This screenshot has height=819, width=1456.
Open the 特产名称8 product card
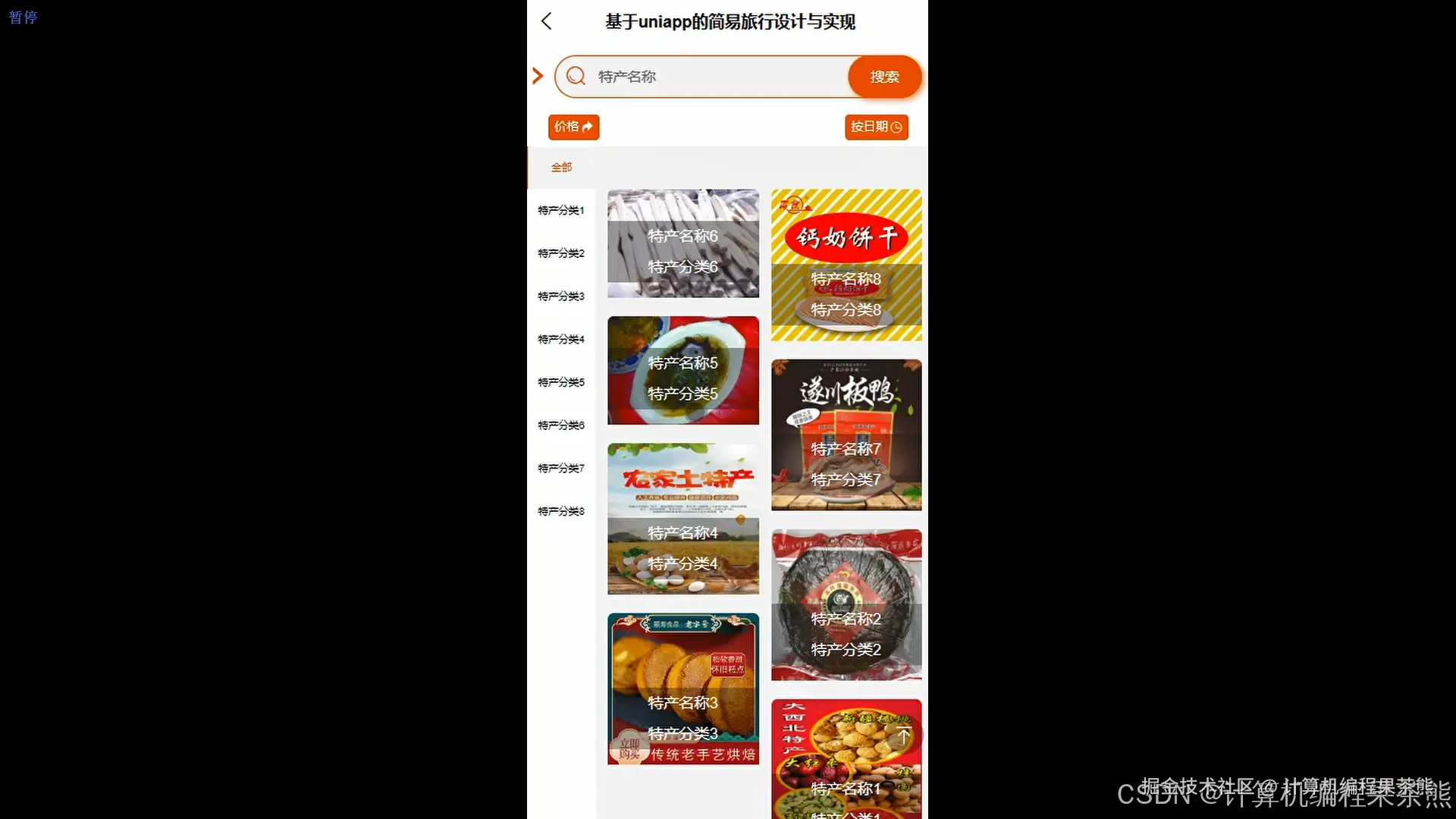846,265
